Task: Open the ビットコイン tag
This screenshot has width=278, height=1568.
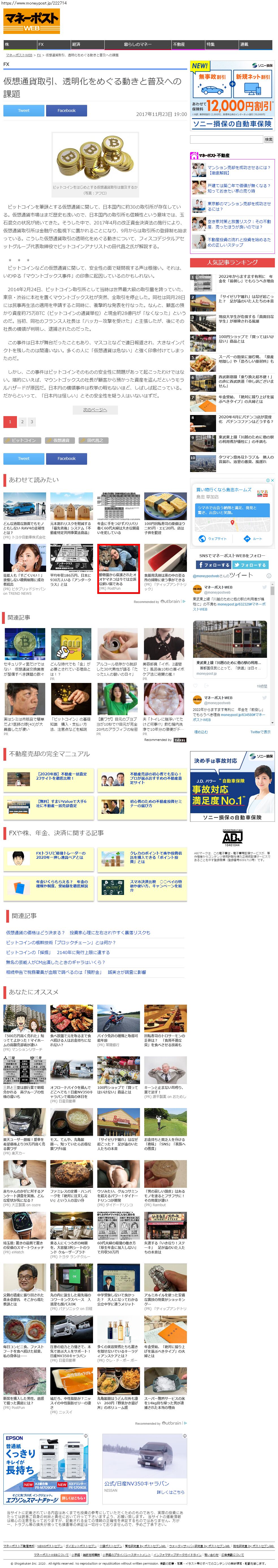Action: click(x=24, y=440)
